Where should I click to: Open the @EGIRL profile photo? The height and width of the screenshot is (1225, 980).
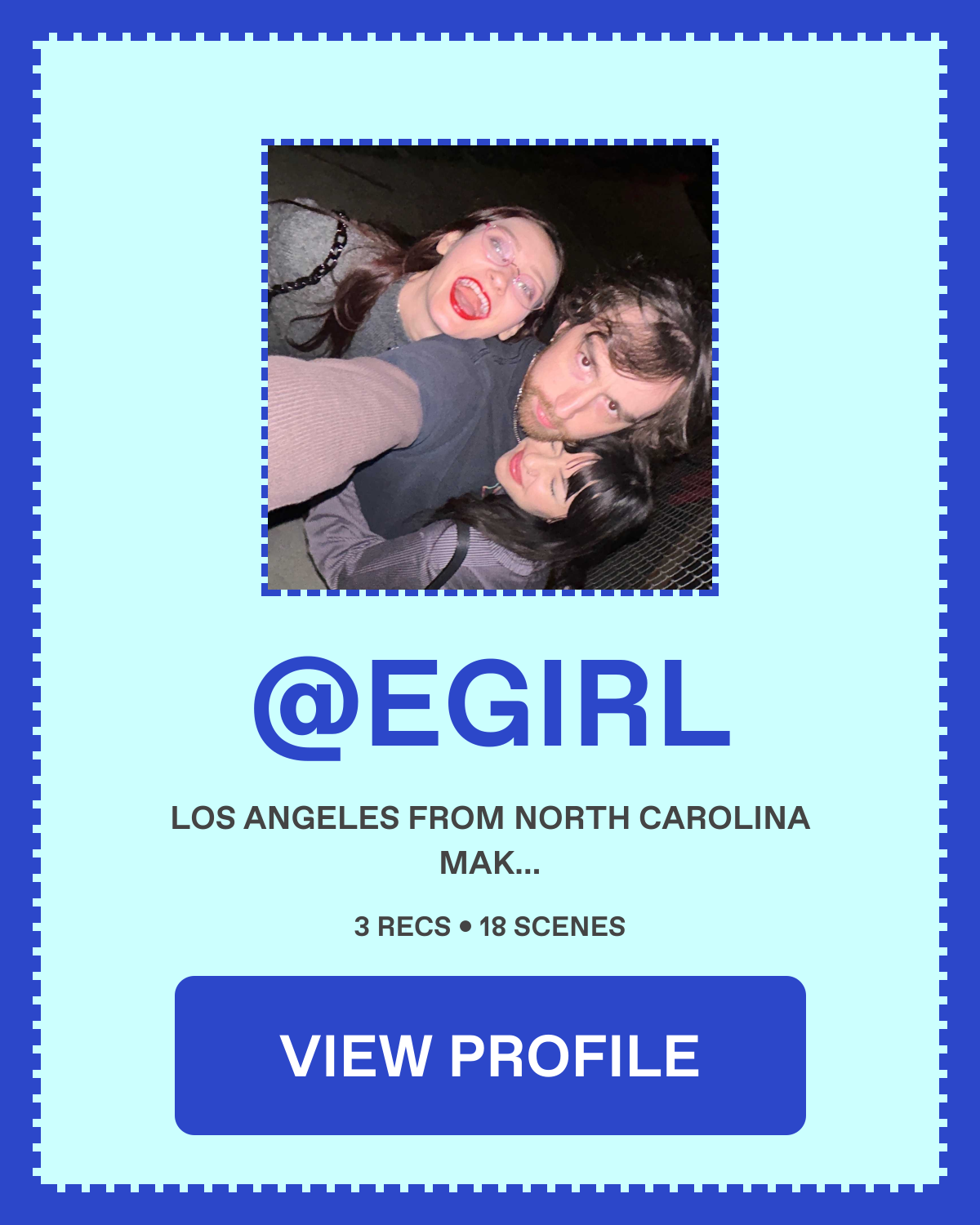pyautogui.click(x=490, y=367)
